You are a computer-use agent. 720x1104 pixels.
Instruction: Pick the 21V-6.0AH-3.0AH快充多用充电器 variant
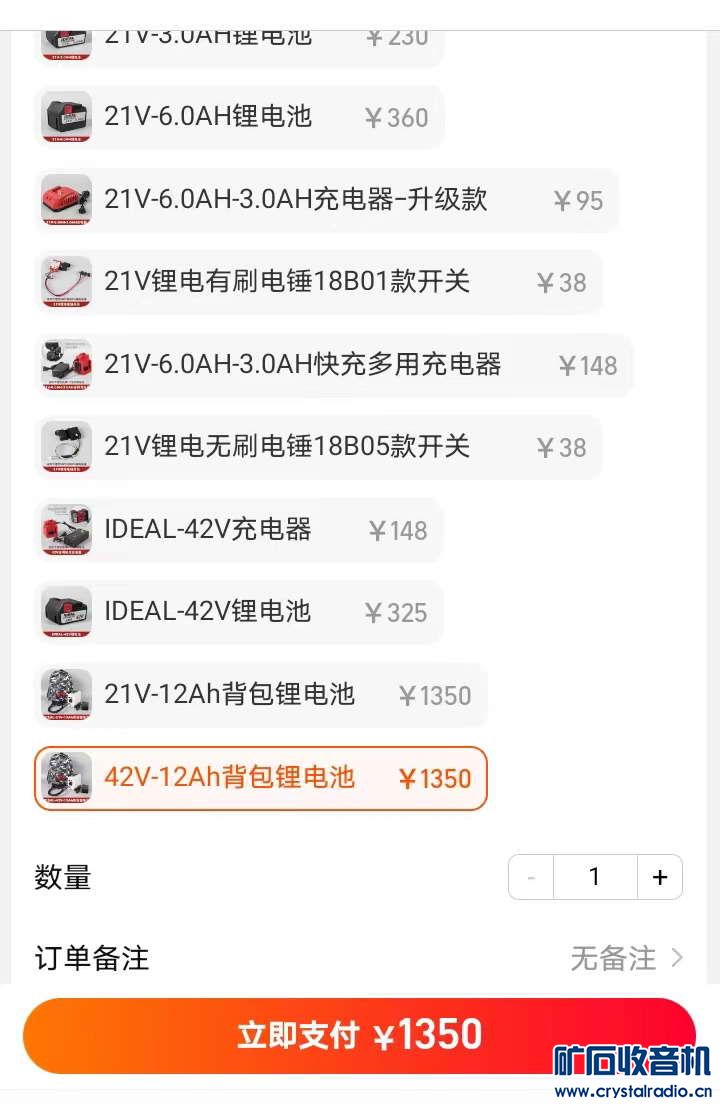332,365
